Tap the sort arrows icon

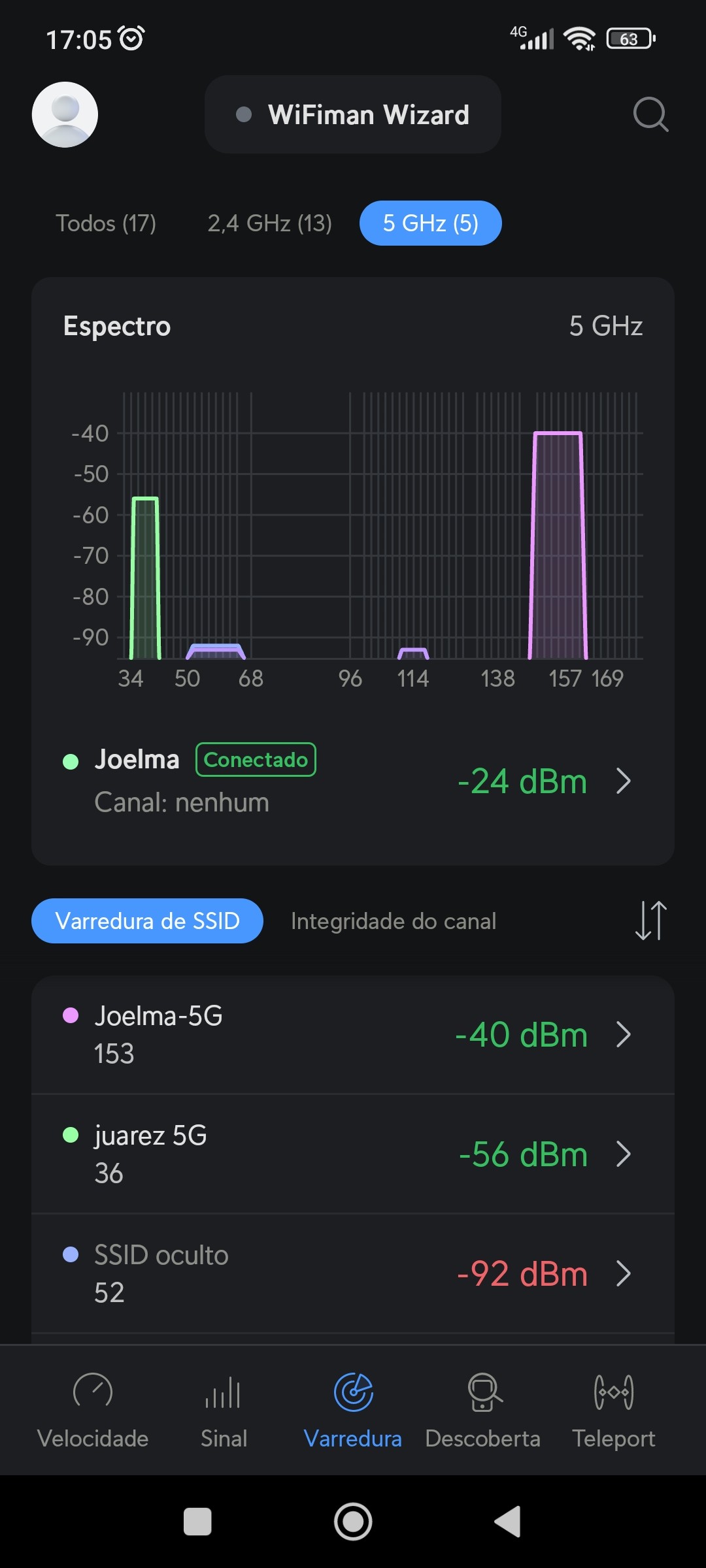[x=650, y=921]
